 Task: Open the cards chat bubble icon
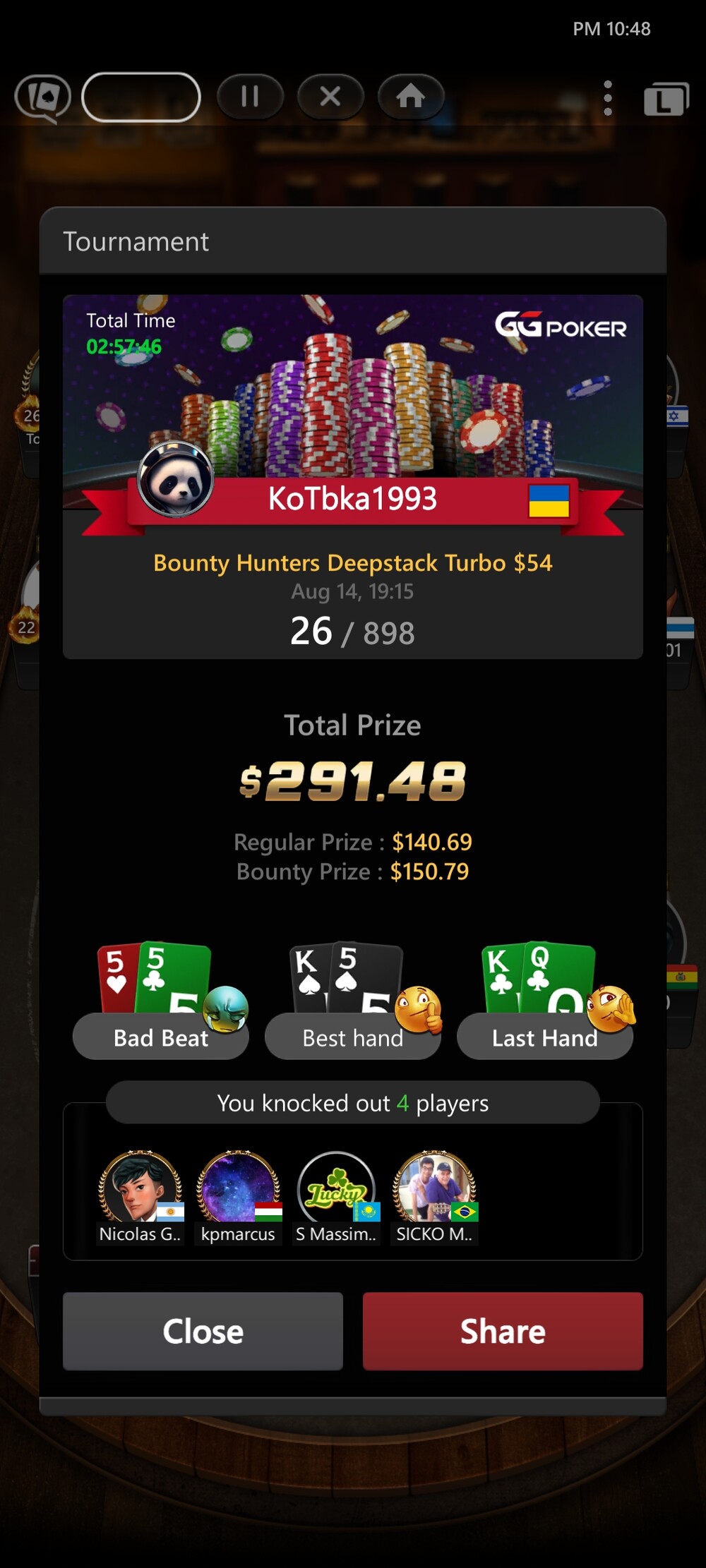click(43, 98)
